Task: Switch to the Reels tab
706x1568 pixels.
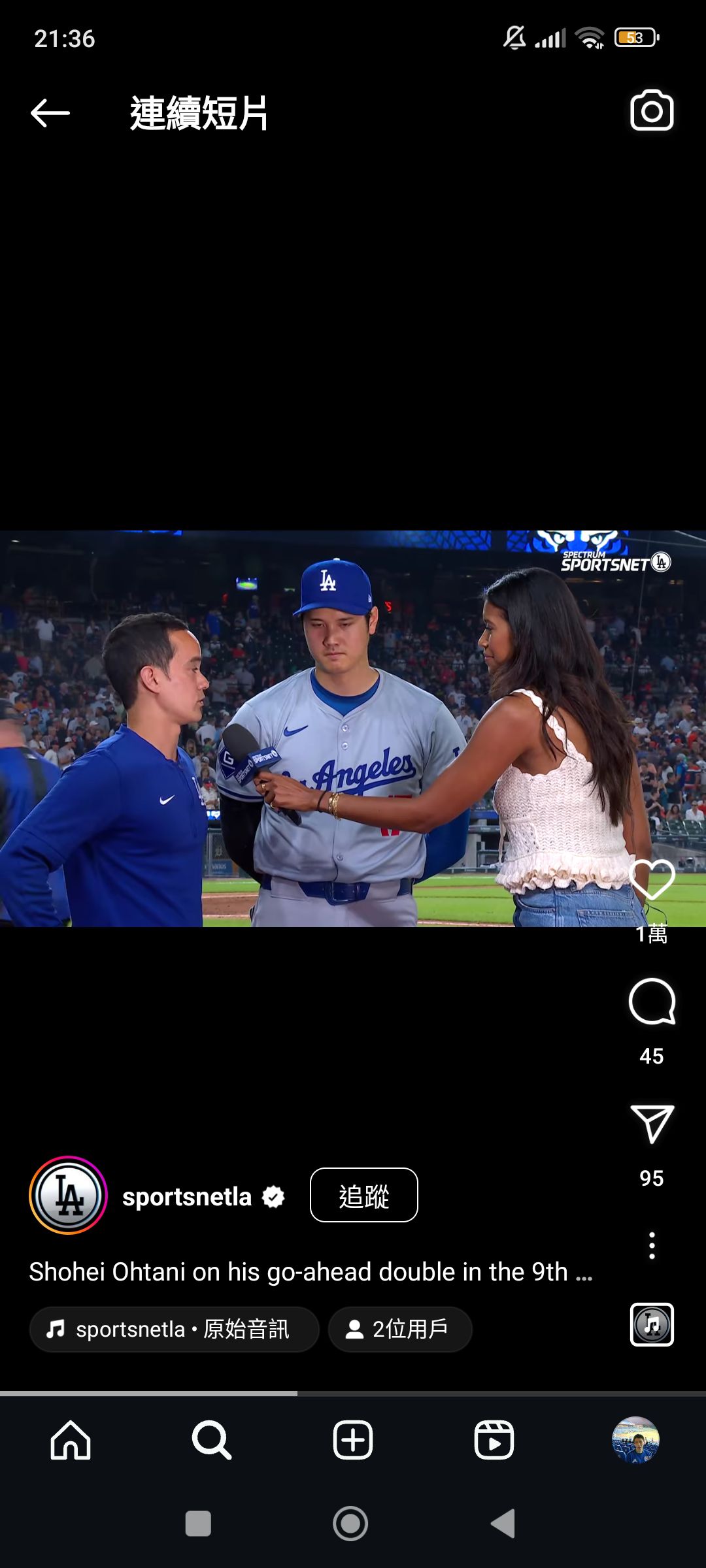Action: (494, 1440)
